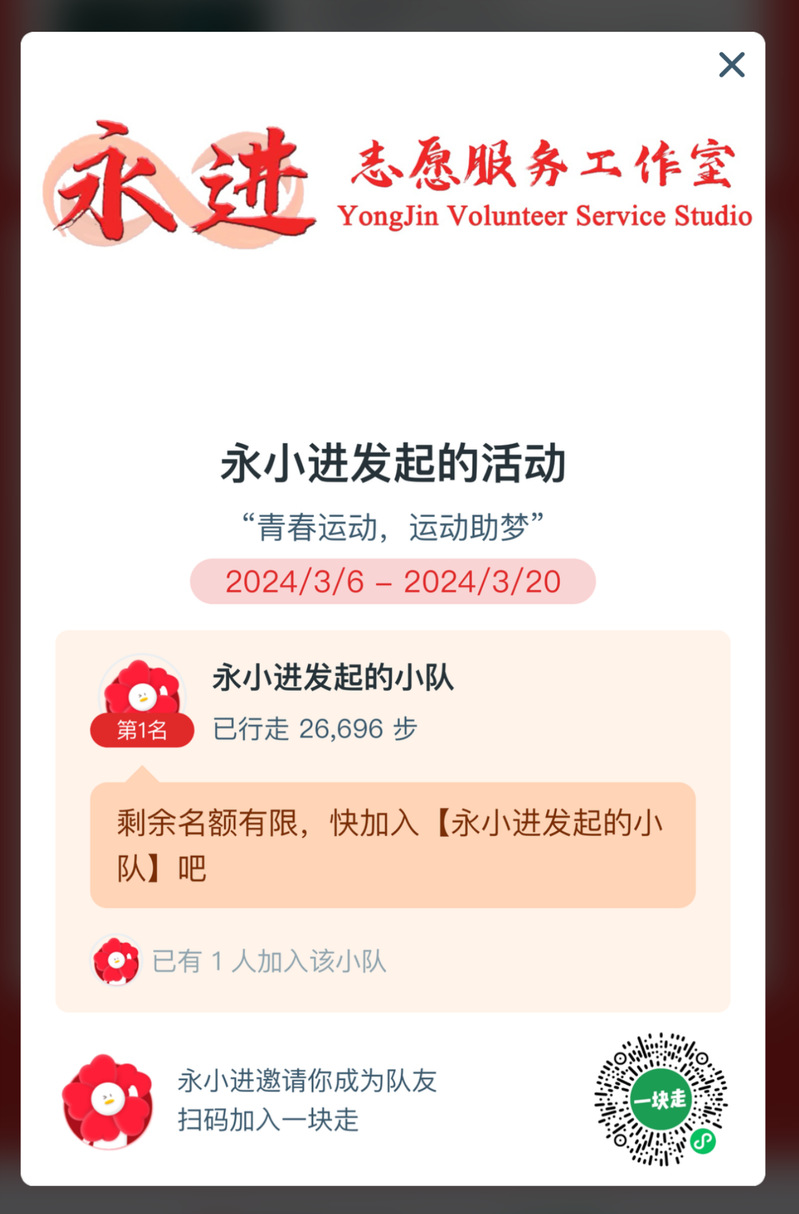Close the activity share card popup
Image resolution: width=799 pixels, height=1214 pixels.
[732, 65]
